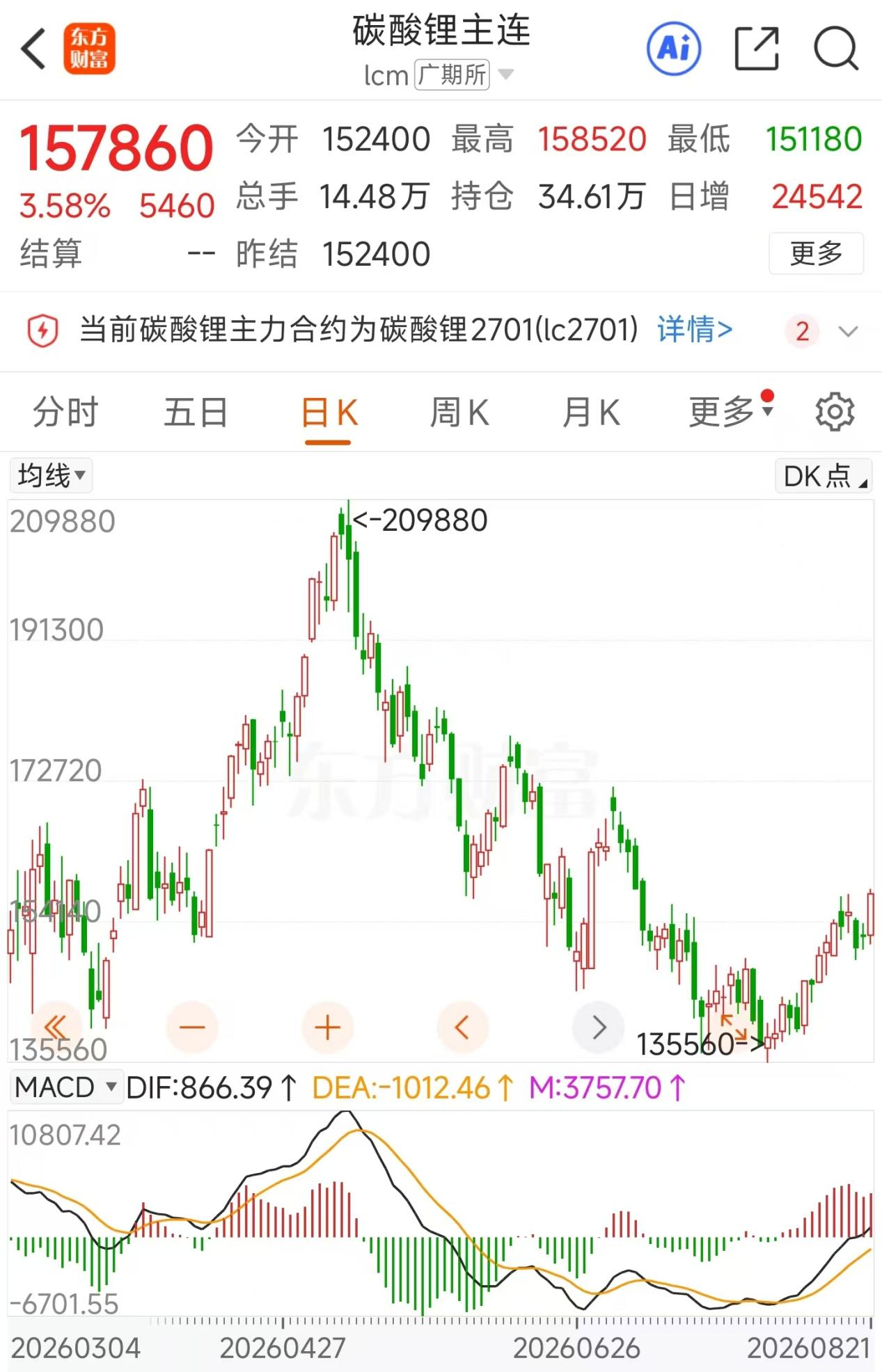Select the 周K tab
The image size is (882, 1372).
pos(459,412)
